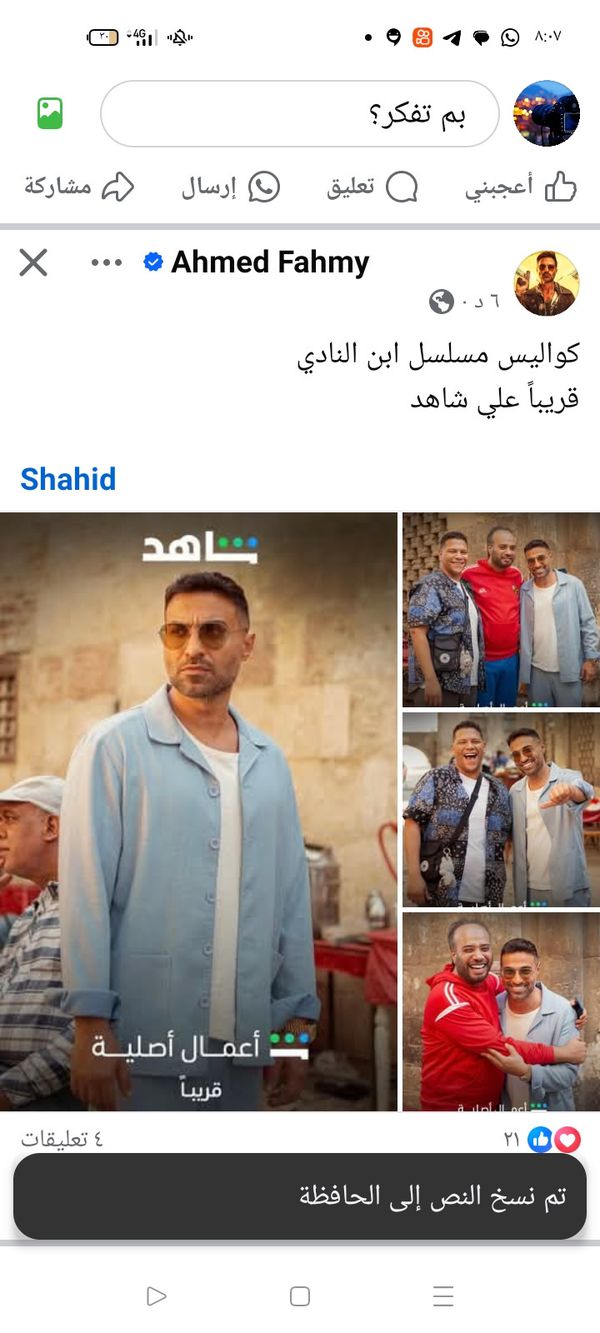
Task: Open the large Shahid poster photo
Action: [x=199, y=811]
